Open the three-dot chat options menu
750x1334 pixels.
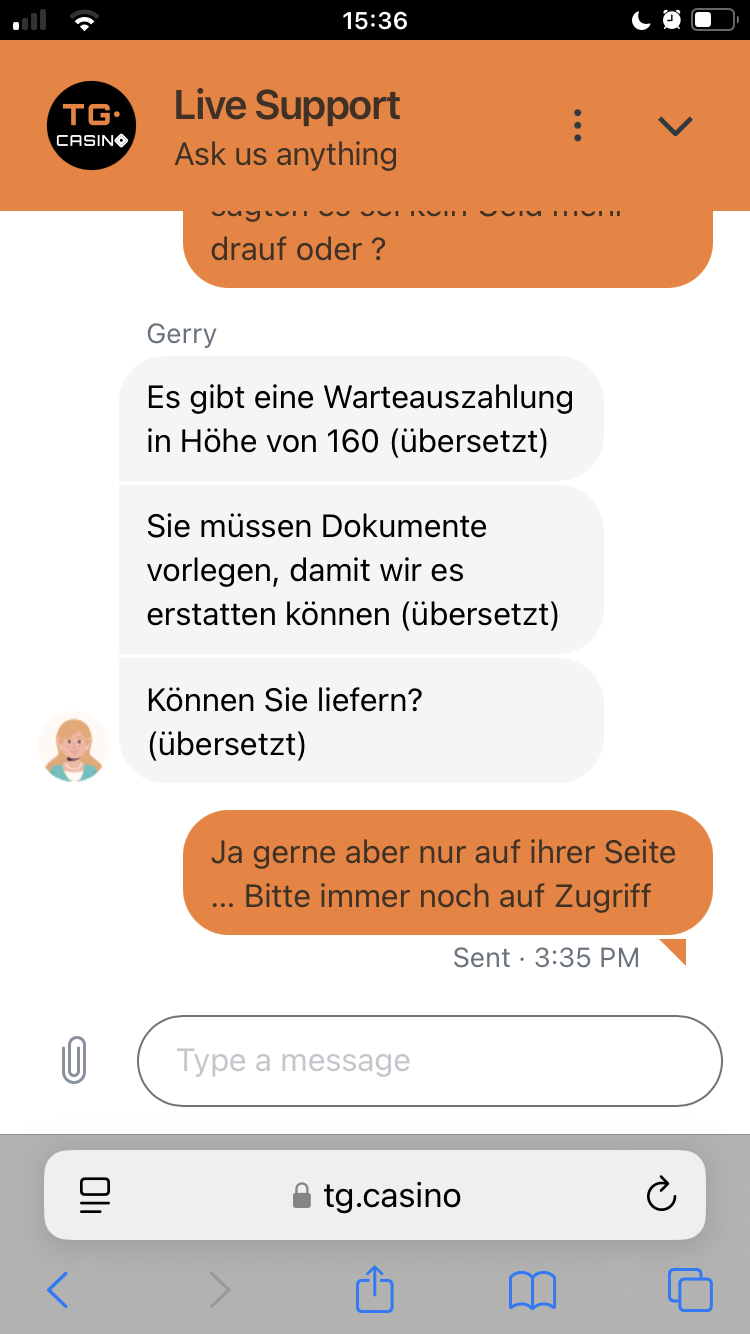coord(577,126)
